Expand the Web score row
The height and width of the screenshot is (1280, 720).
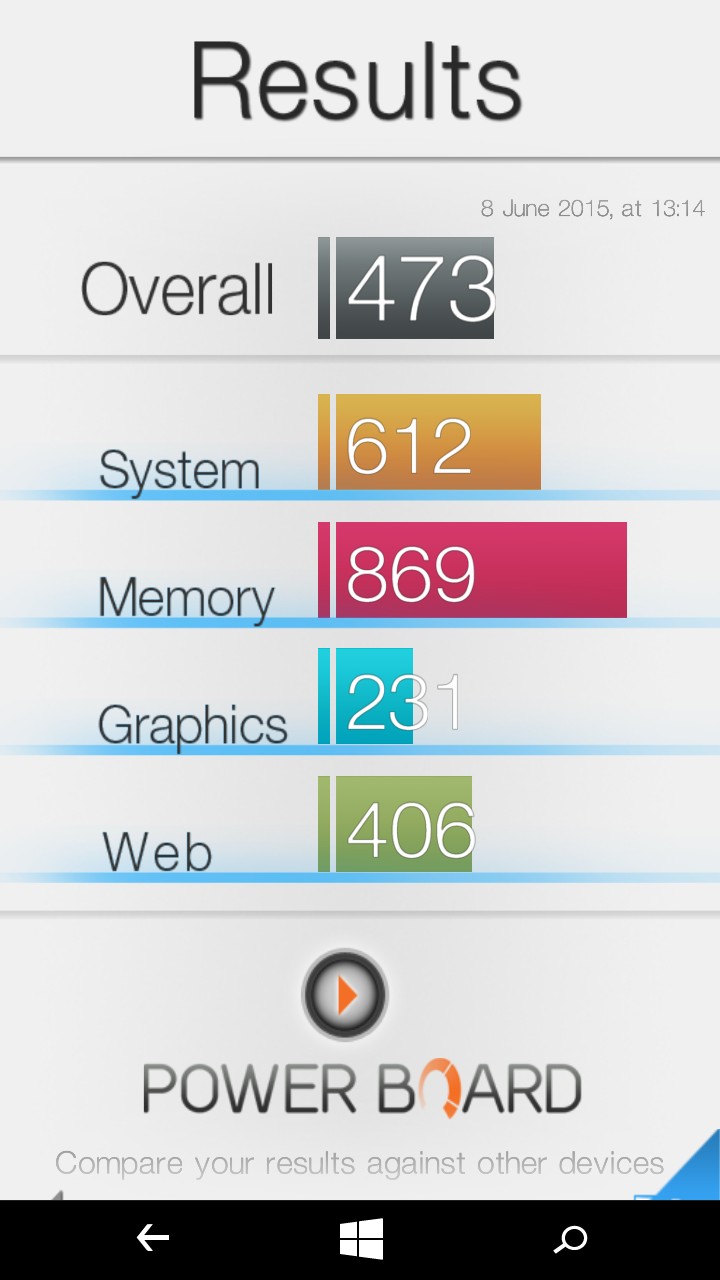tap(360, 825)
